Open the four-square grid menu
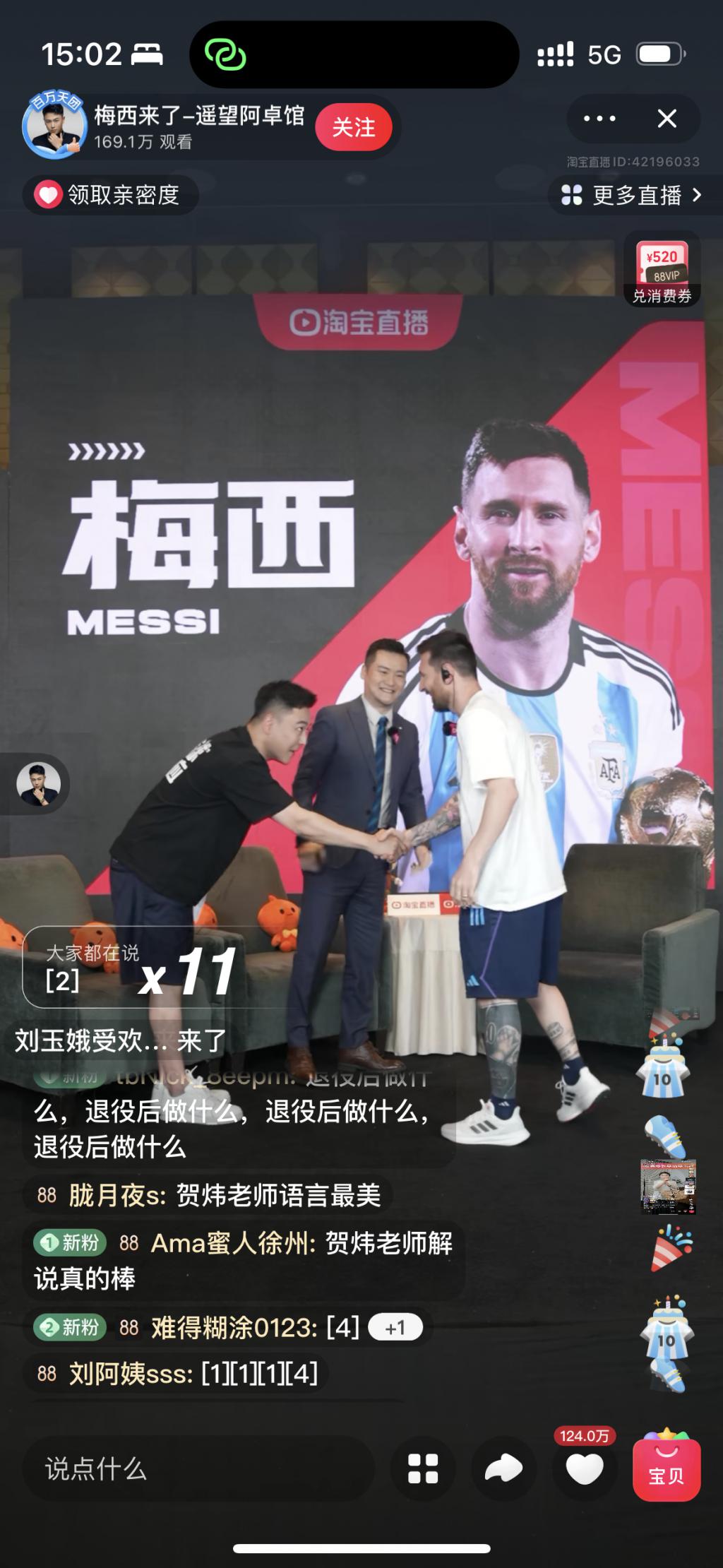The width and height of the screenshot is (723, 1568). (423, 1469)
